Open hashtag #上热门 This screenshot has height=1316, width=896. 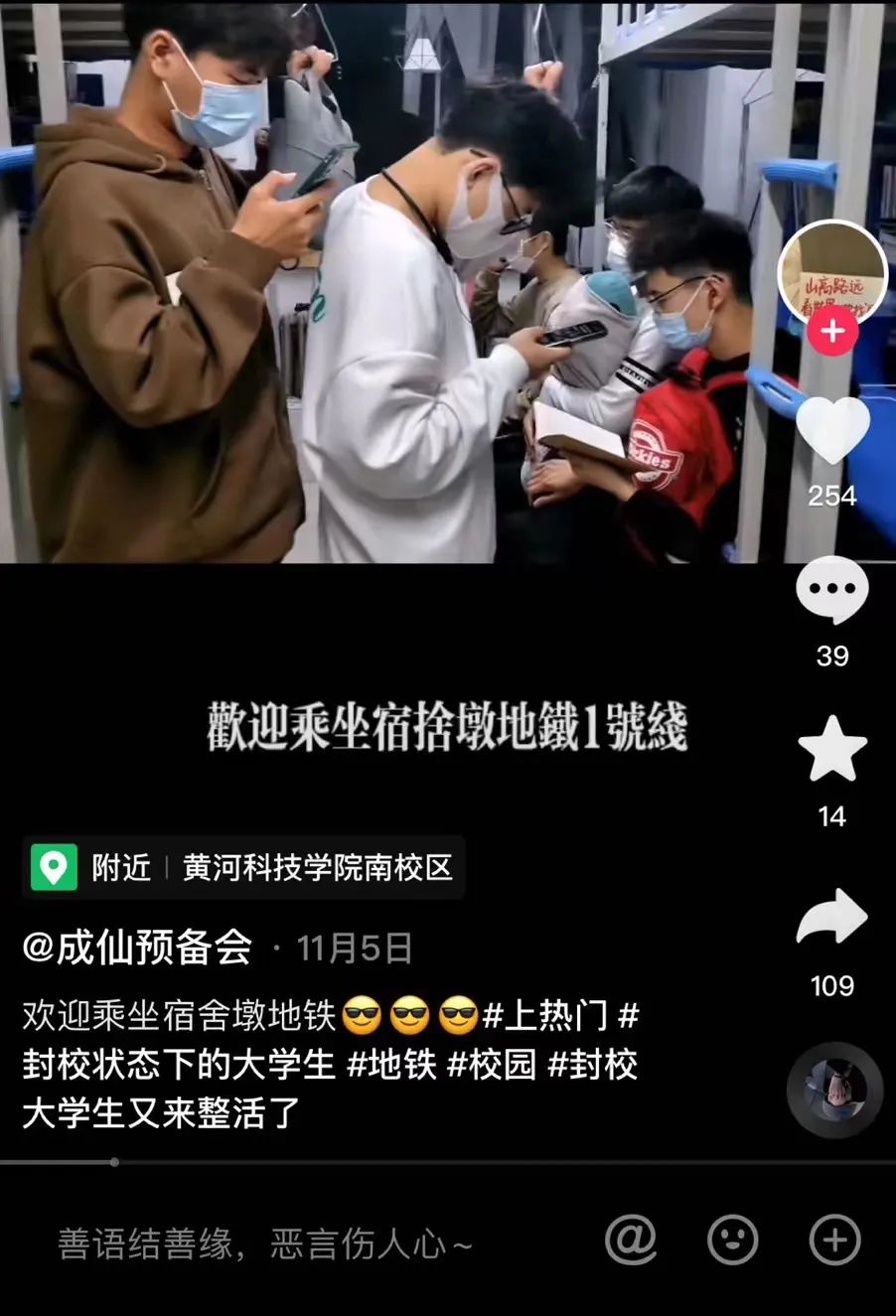[x=544, y=1016]
